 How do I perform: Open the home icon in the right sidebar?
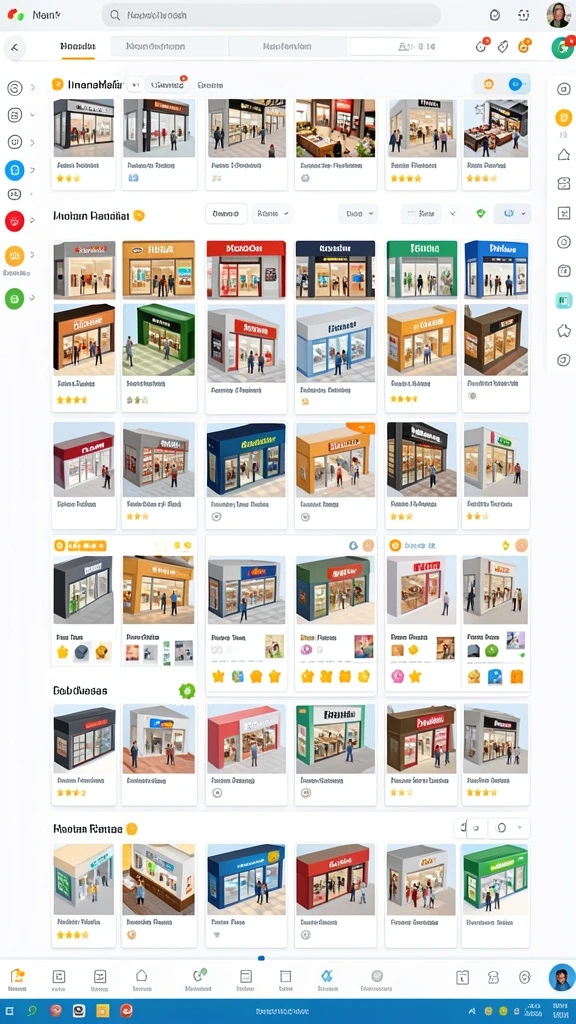pos(564,155)
